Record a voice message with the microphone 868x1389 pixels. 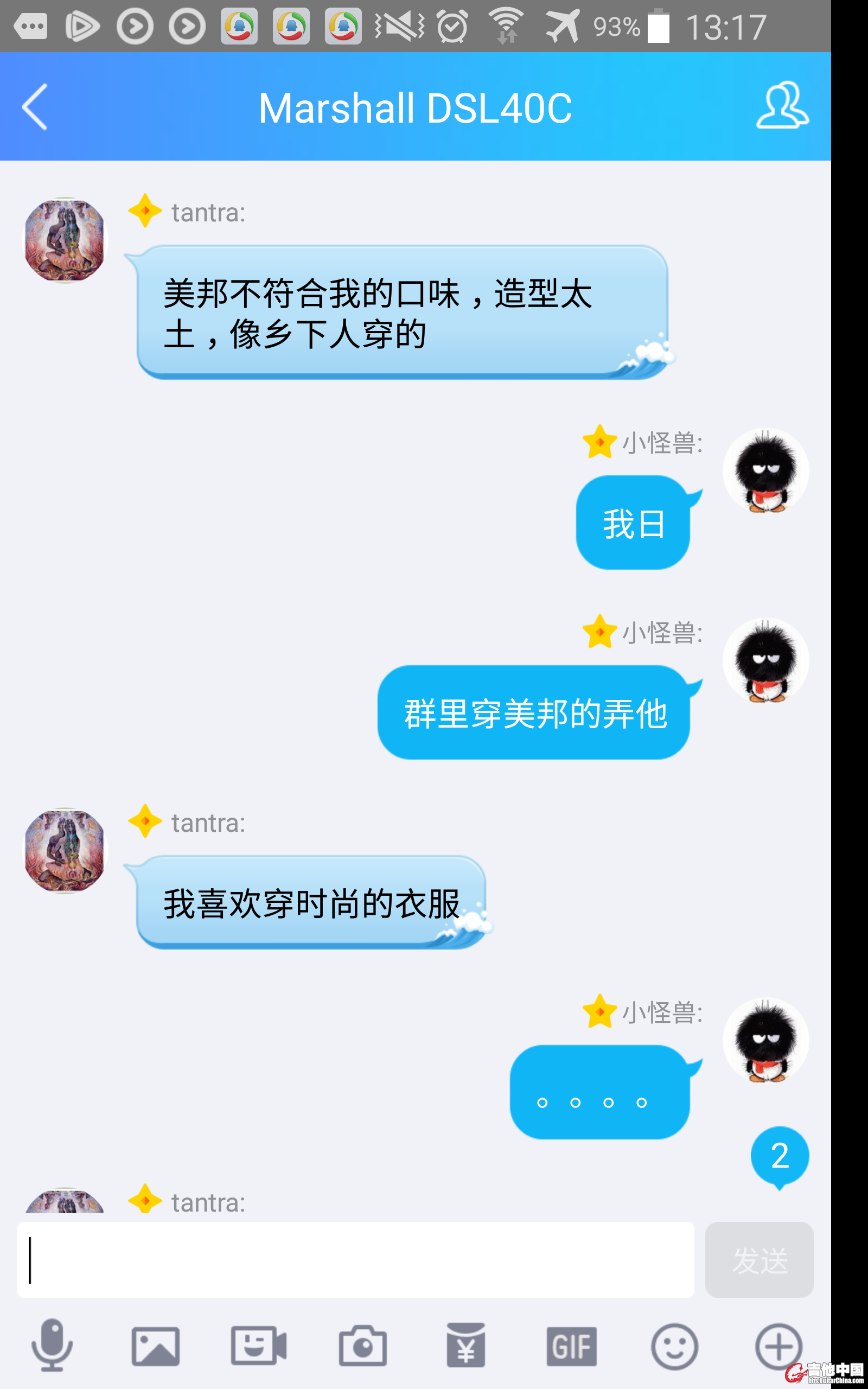tap(52, 1345)
